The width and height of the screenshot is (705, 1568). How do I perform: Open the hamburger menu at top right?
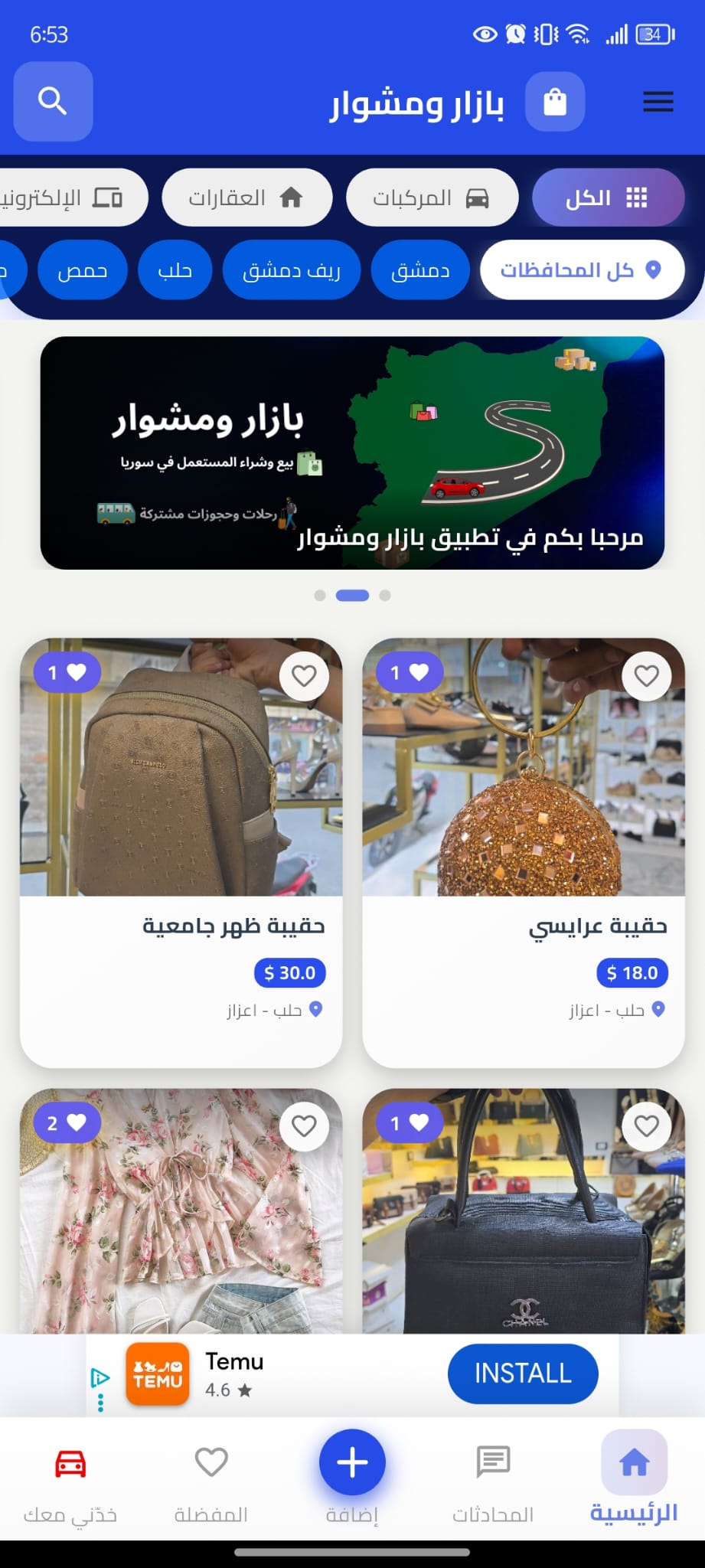tap(658, 101)
